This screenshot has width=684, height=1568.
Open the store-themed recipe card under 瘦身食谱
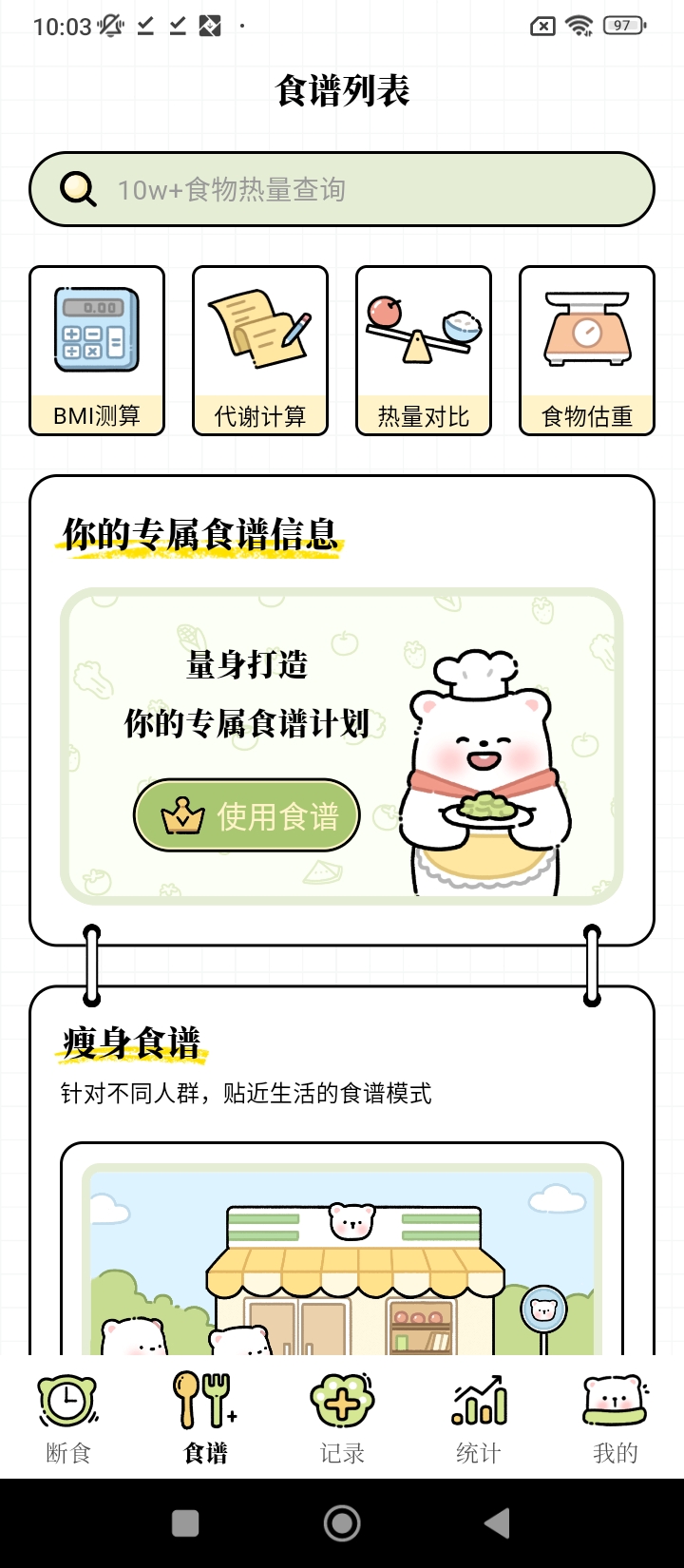[x=342, y=1254]
